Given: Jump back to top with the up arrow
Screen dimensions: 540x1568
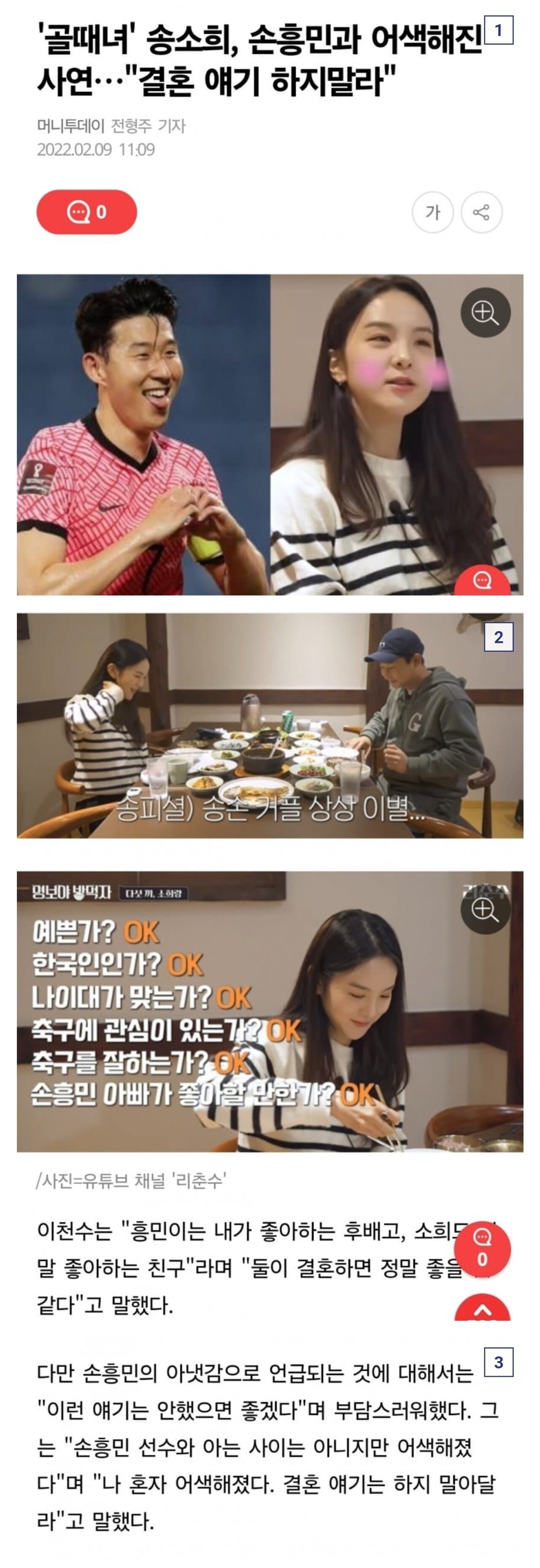Looking at the screenshot, I should pyautogui.click(x=482, y=1310).
